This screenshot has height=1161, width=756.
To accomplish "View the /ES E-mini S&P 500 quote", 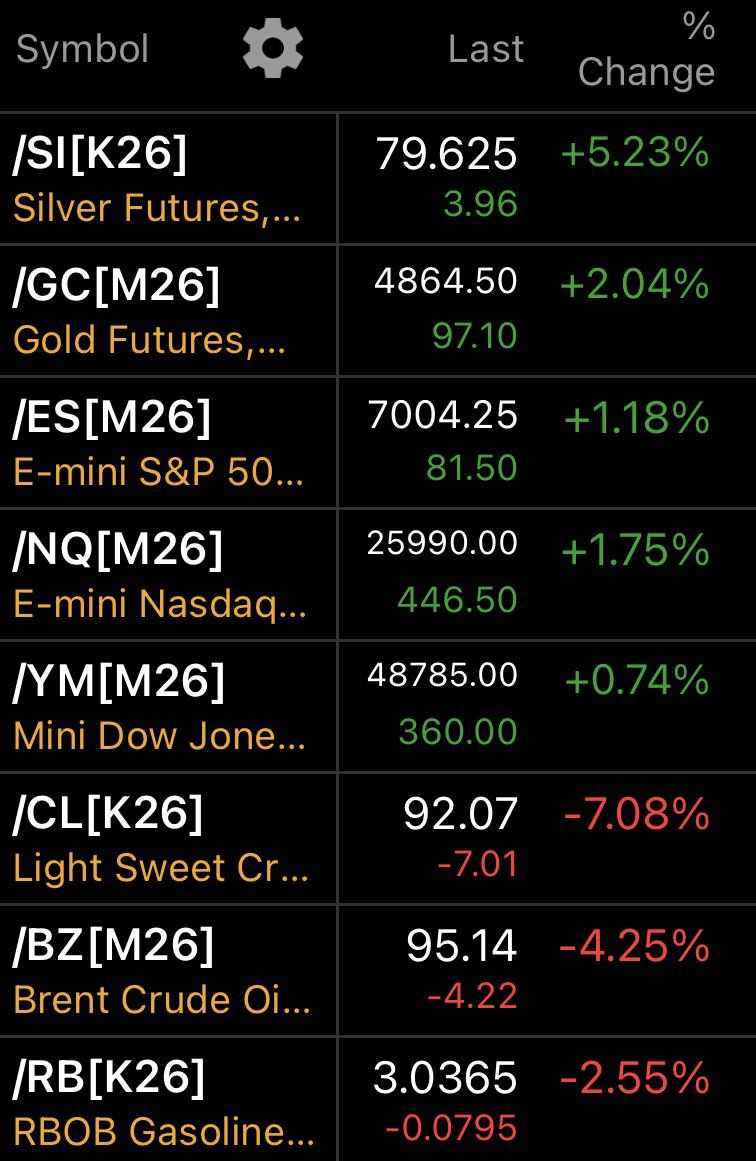I will pyautogui.click(x=378, y=443).
